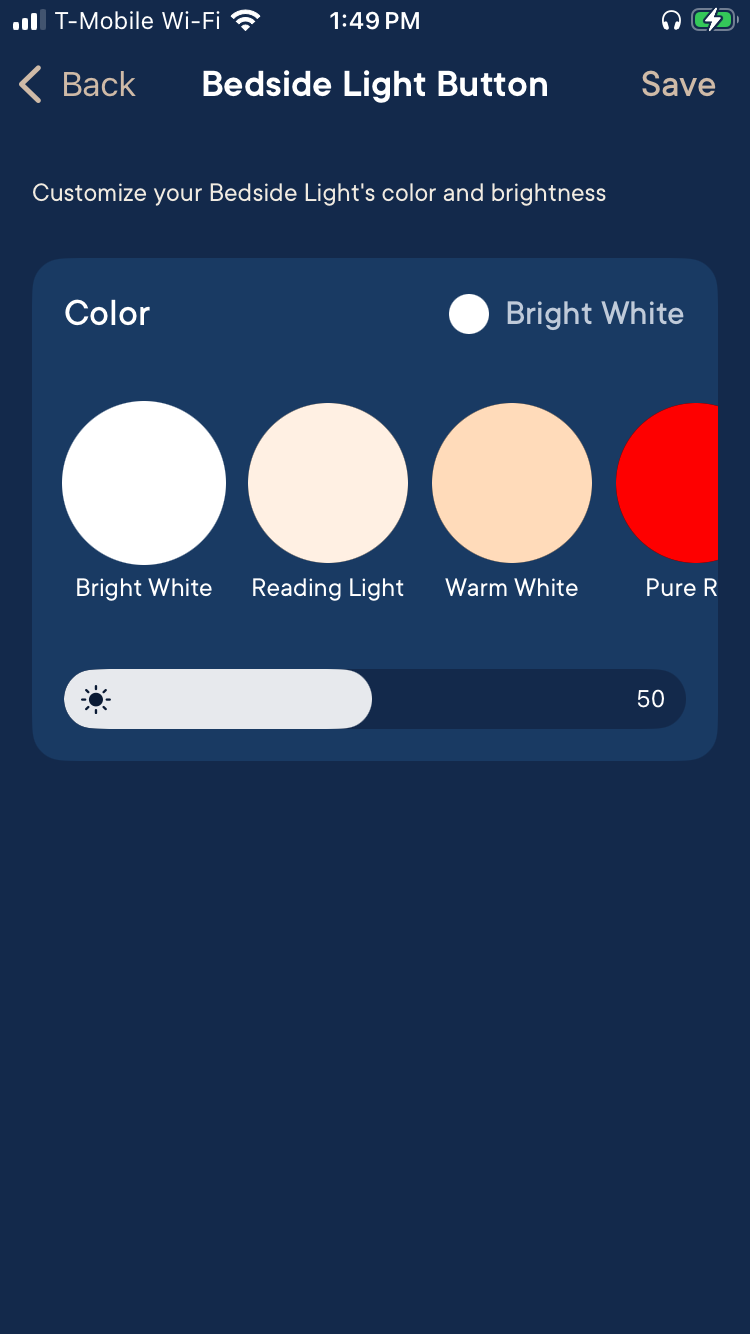Choose the Reading Light color

pos(328,483)
